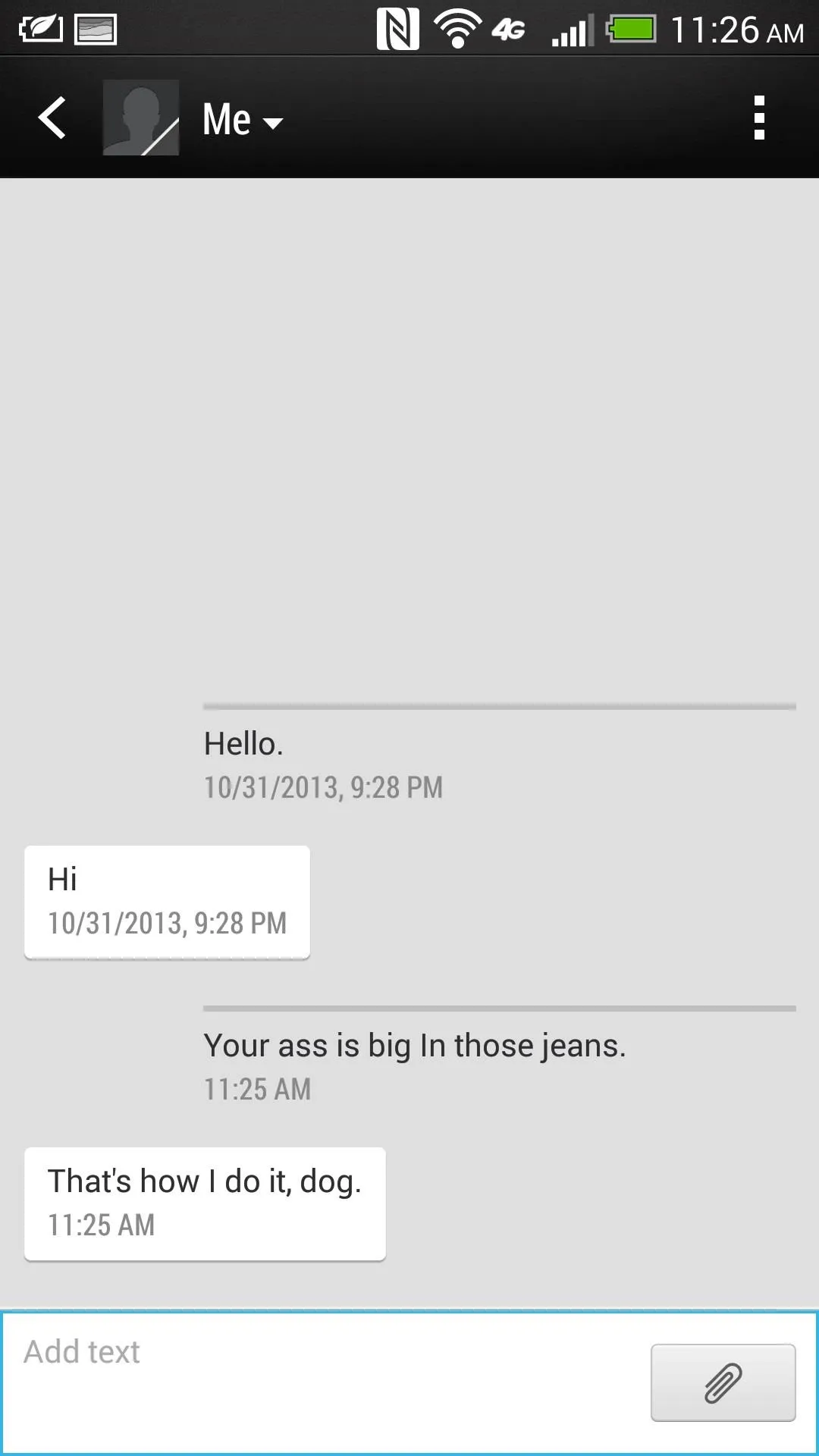
Task: Open the overflow menu
Action: (759, 118)
